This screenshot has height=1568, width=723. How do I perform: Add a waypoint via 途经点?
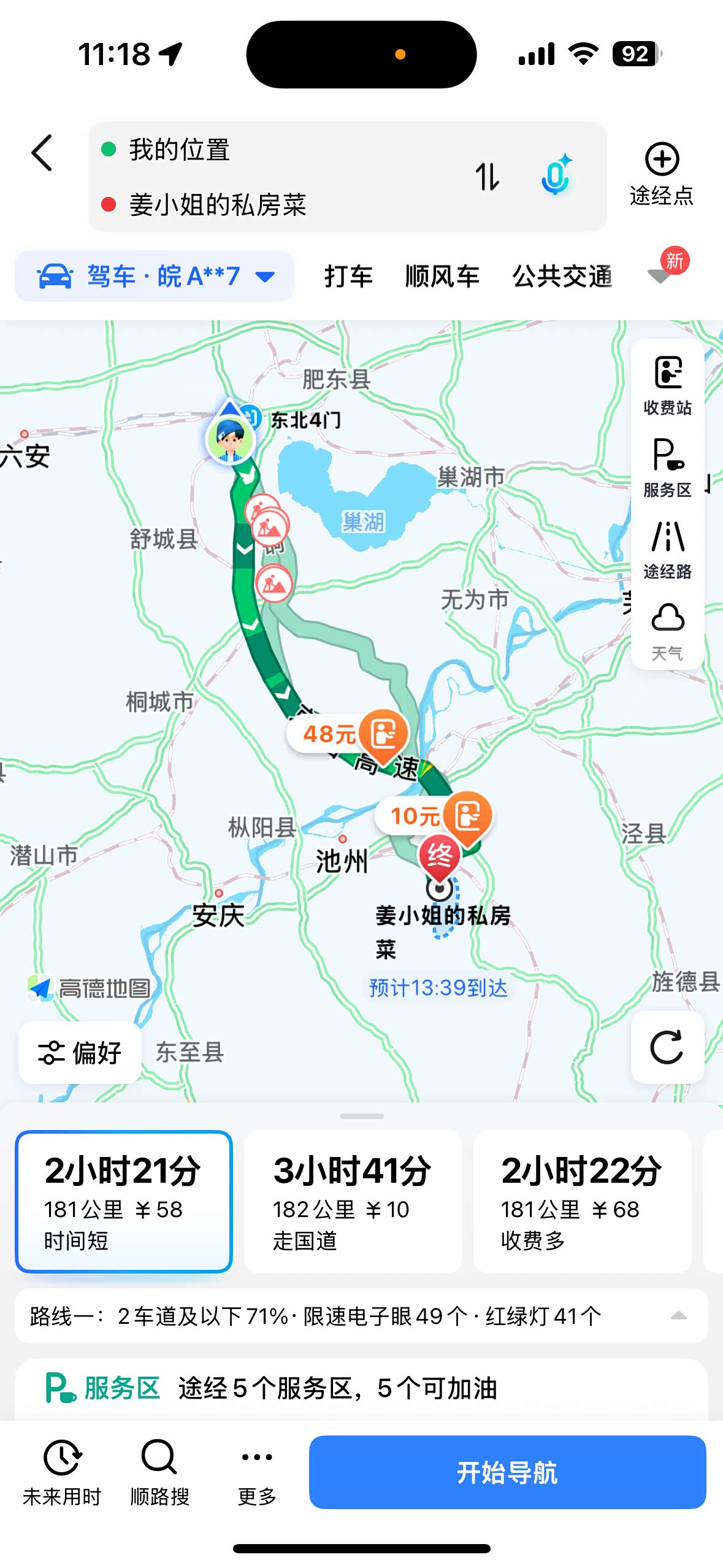click(661, 174)
